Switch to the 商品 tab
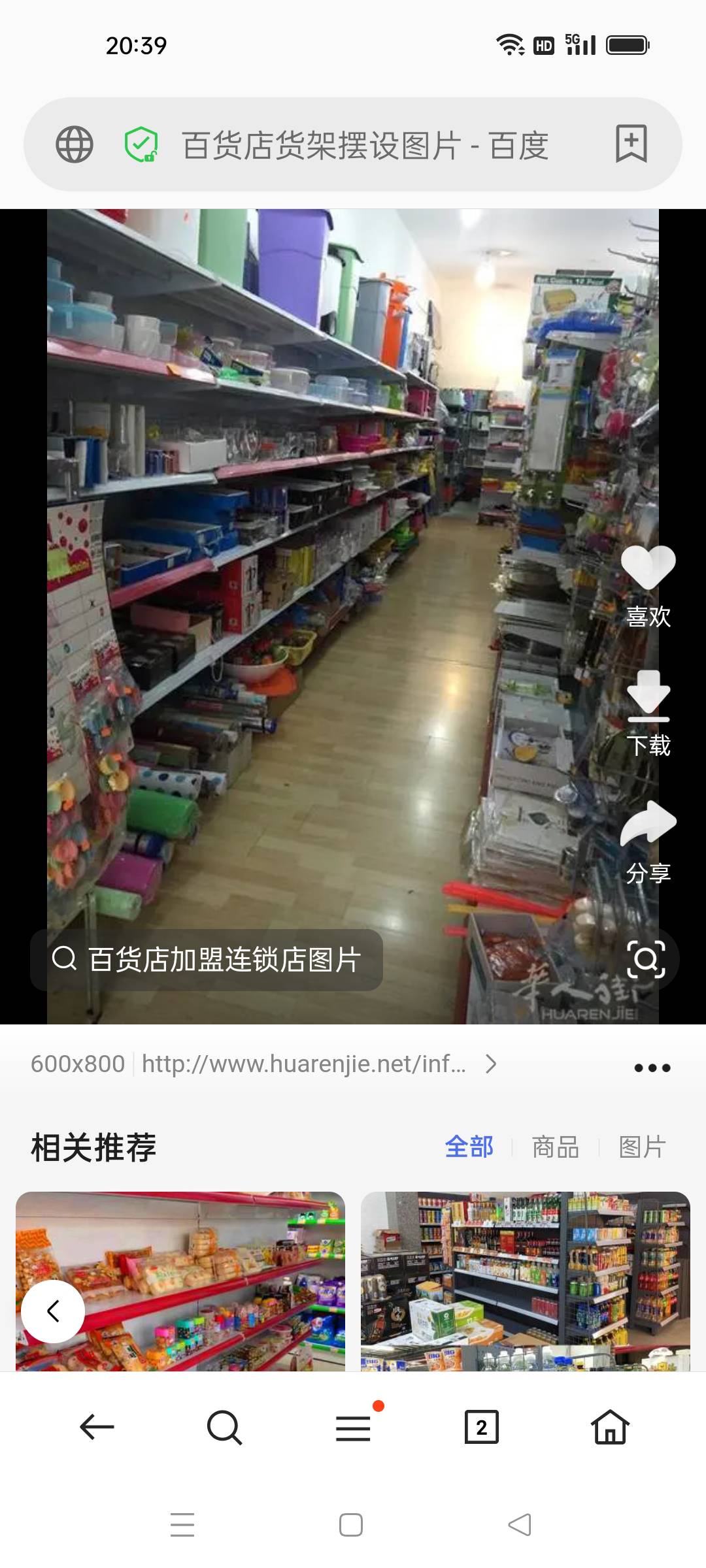This screenshot has height=1568, width=706. [x=555, y=1147]
